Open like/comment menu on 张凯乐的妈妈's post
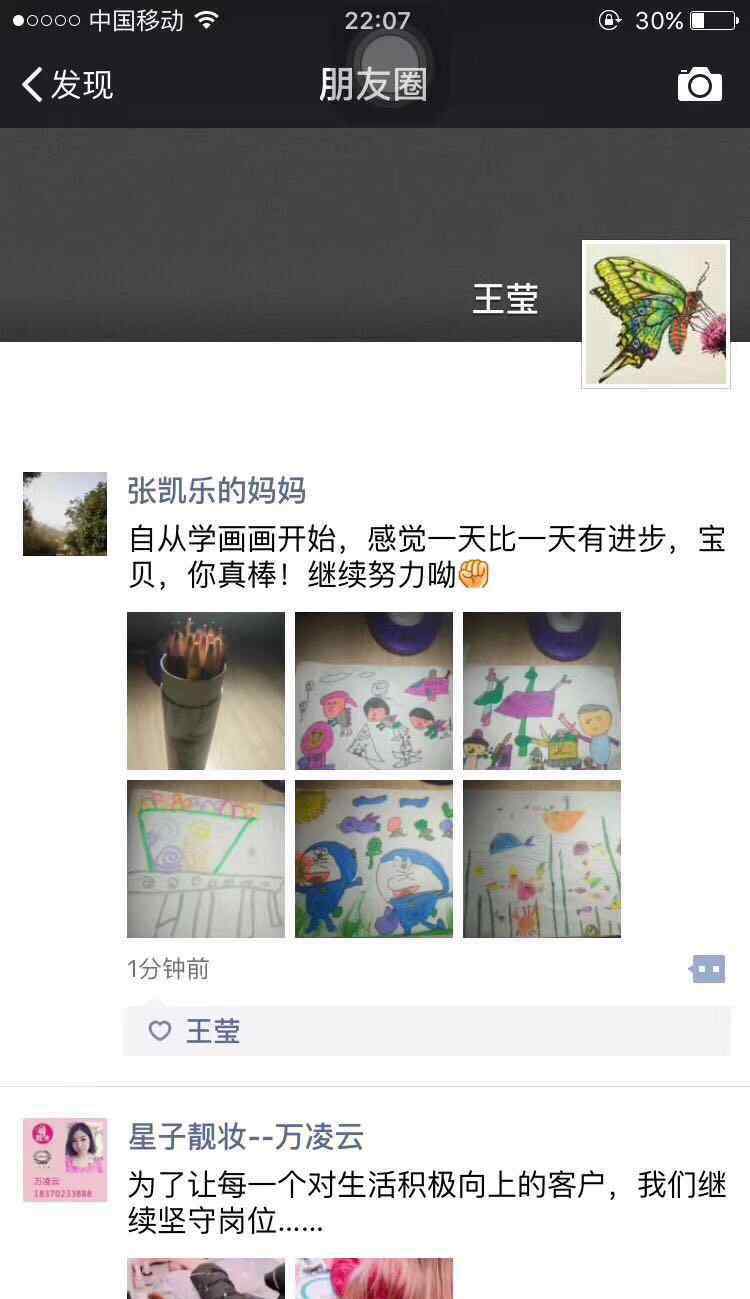 click(708, 969)
